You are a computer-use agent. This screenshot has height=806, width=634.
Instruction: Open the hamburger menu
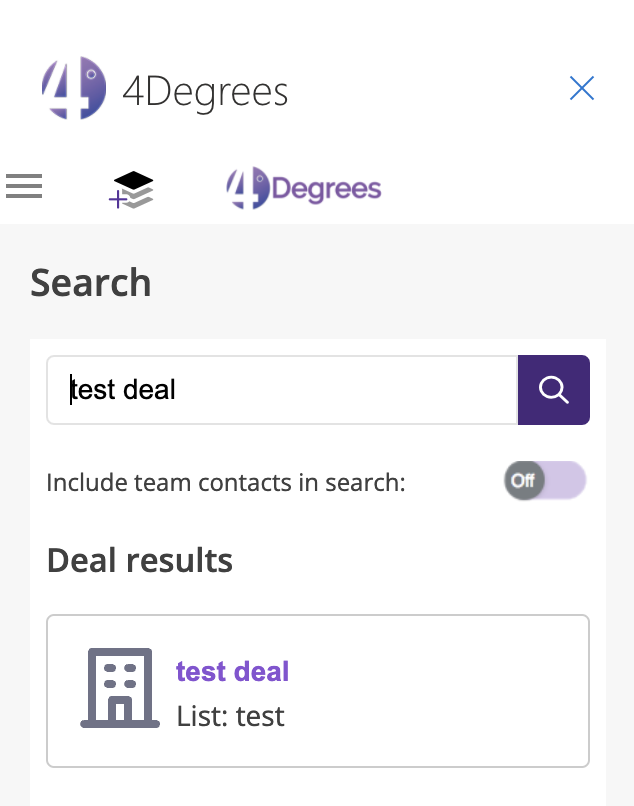(x=24, y=186)
